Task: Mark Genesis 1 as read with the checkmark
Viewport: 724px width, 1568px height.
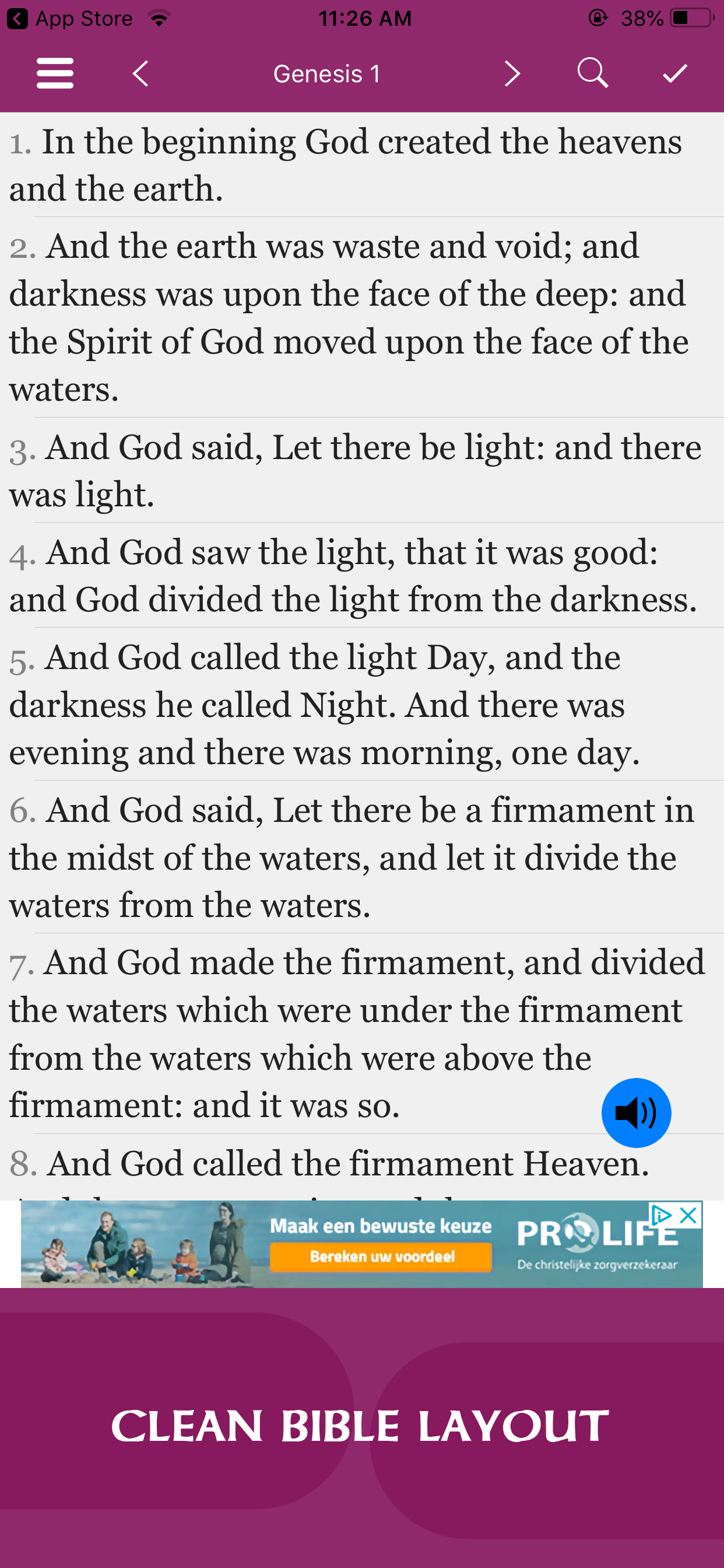Action: pos(674,73)
